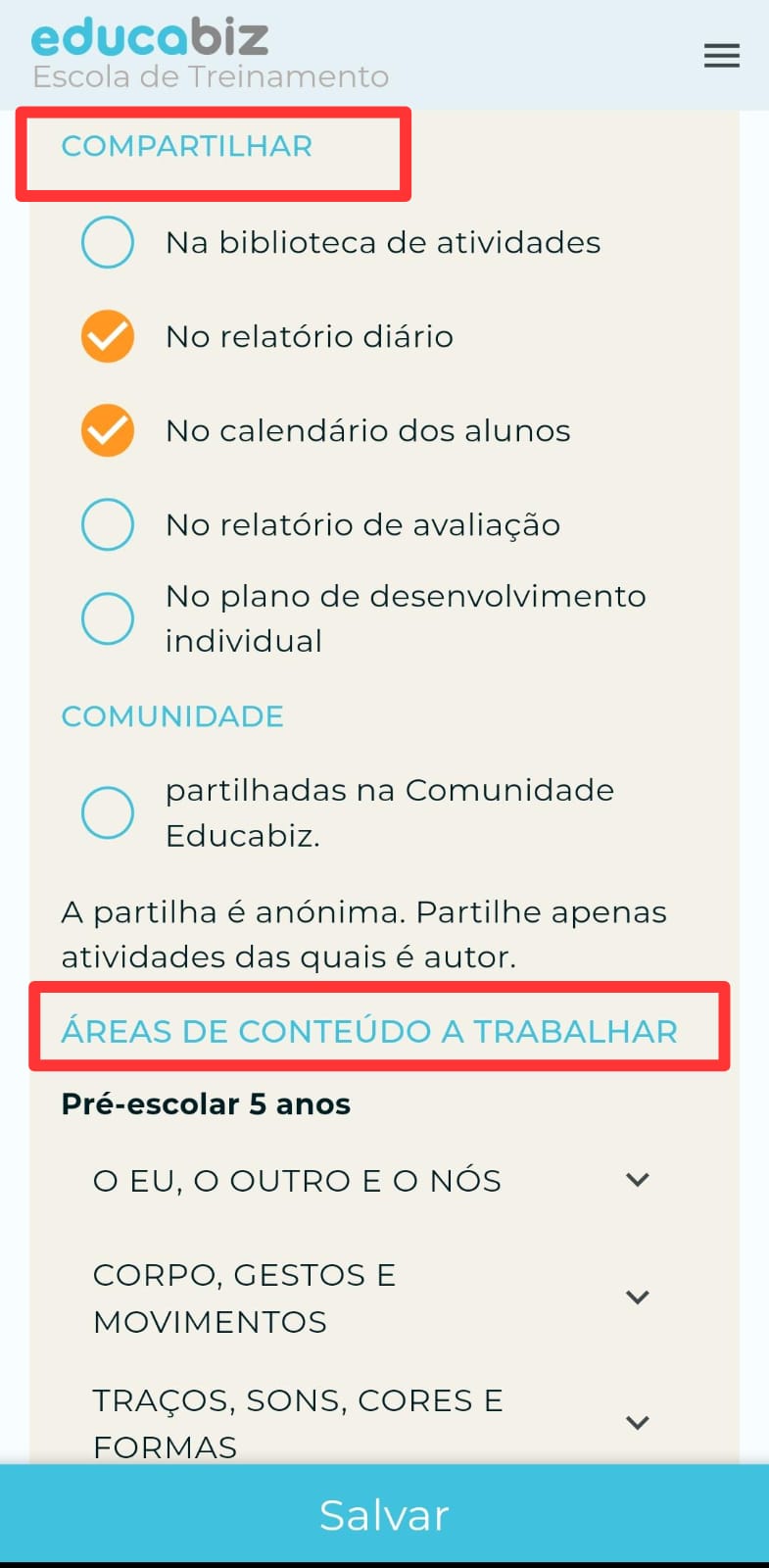Expand 'CORPO, GESTOS E MOVIMENTOS' section
The height and width of the screenshot is (1568, 769).
[638, 1298]
